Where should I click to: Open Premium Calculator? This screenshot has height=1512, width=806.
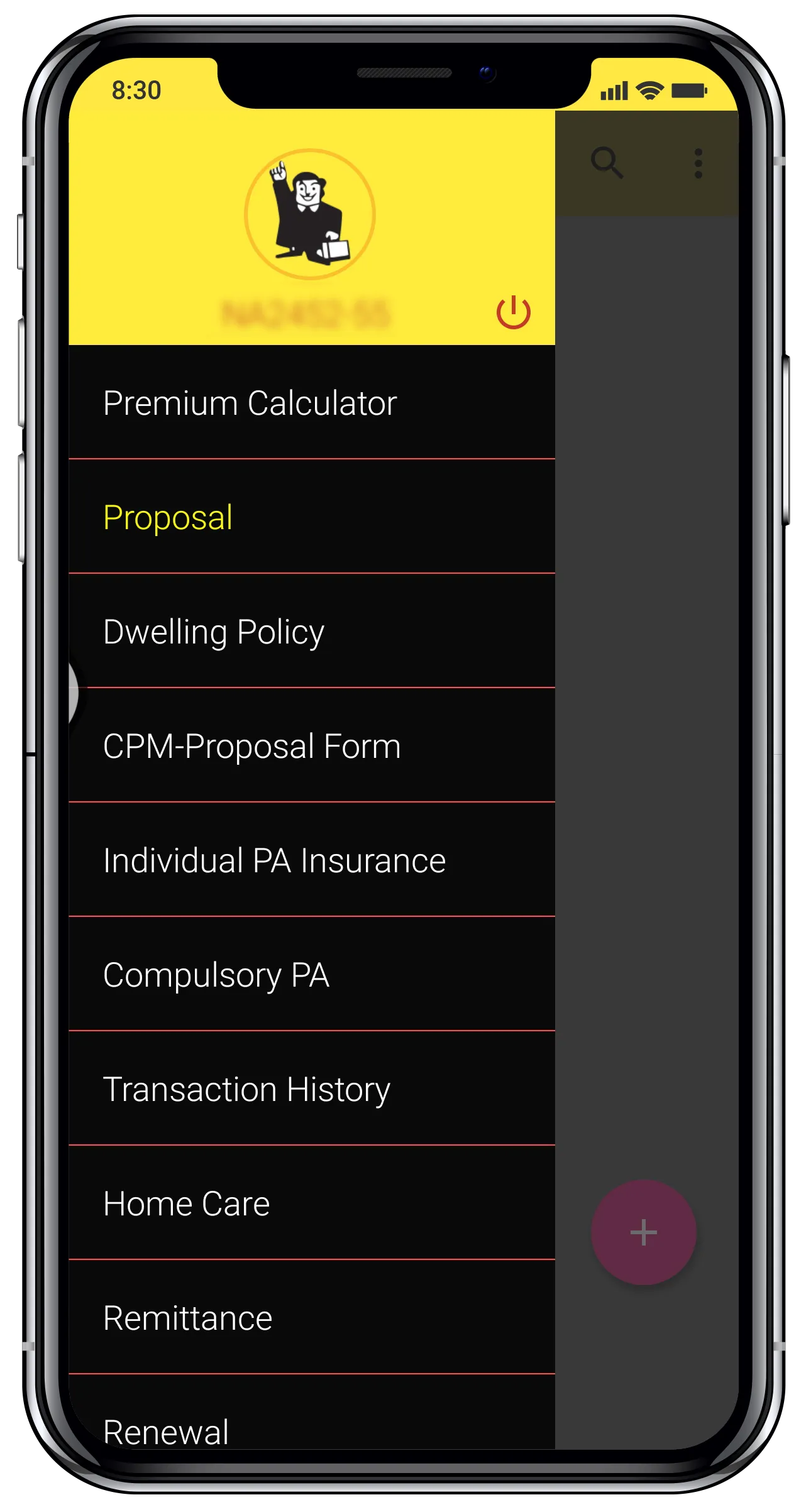tap(250, 403)
